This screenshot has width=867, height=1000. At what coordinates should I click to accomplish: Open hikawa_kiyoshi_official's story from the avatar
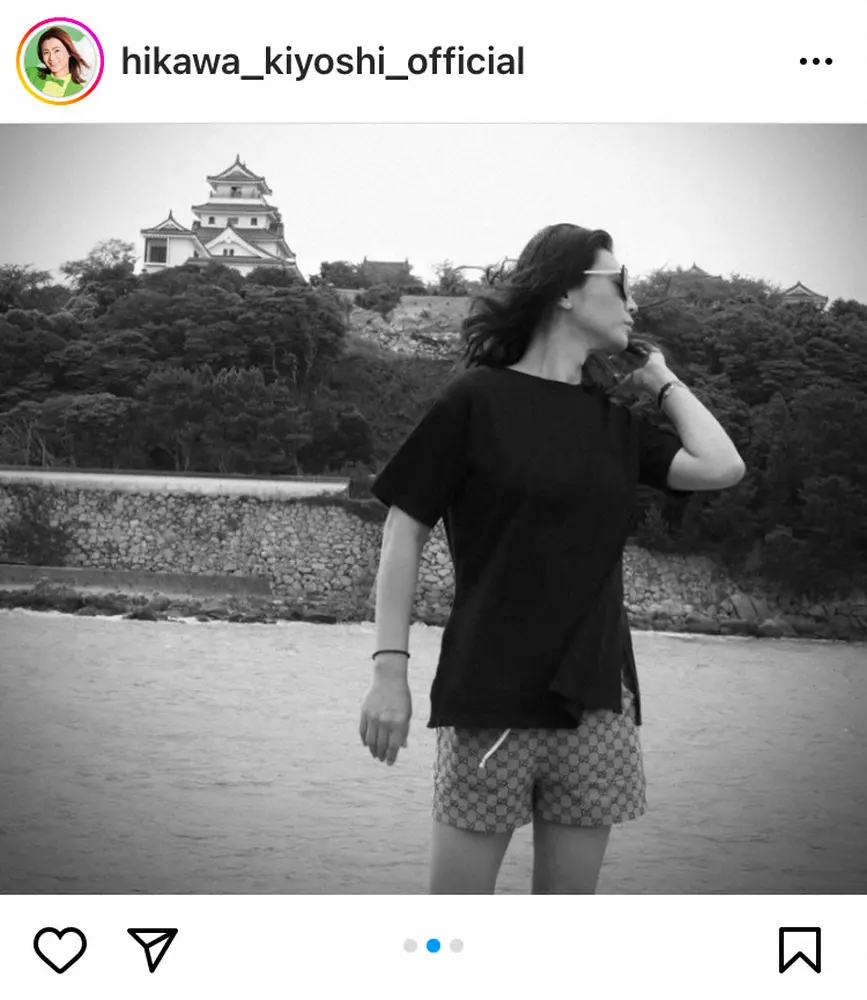(60, 61)
